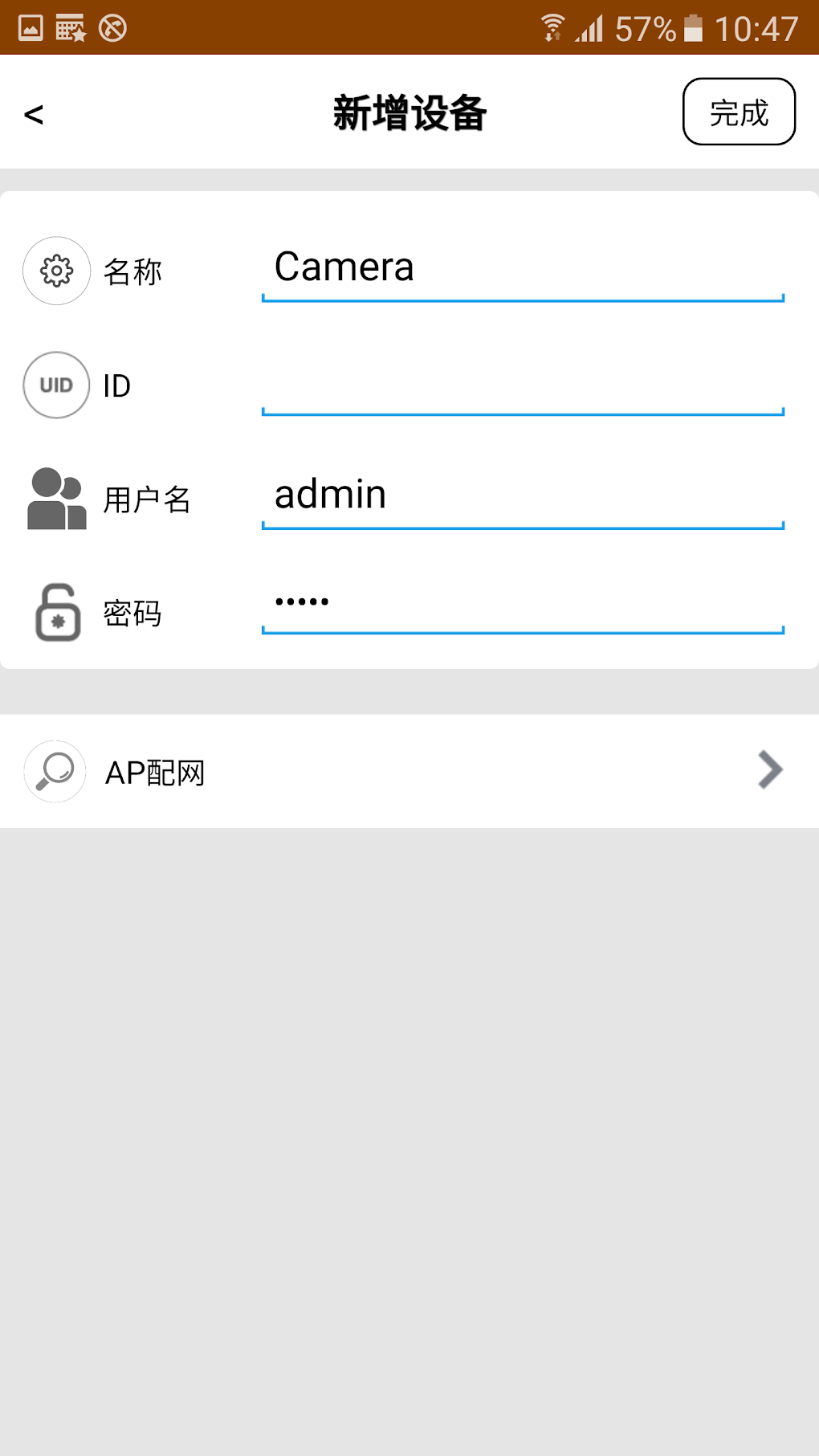819x1456 pixels.
Task: Tap the 完成 button to finish
Action: pos(738,112)
